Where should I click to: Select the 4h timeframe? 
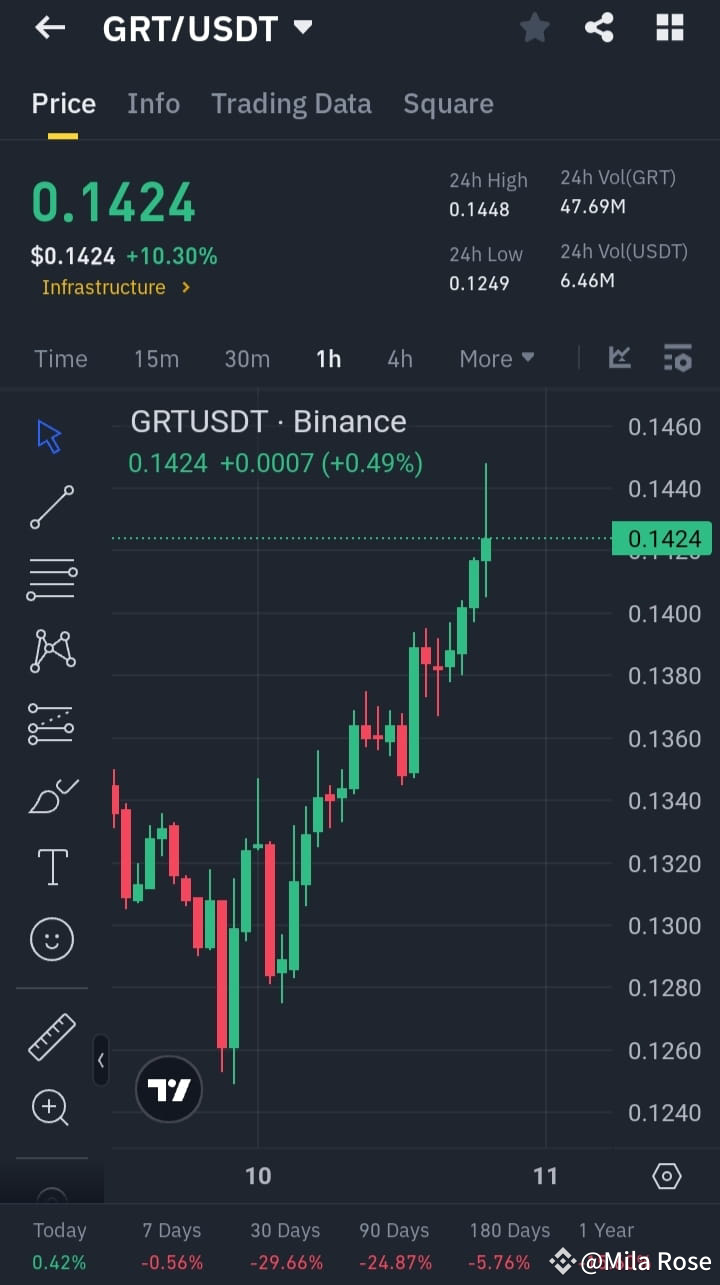click(399, 358)
